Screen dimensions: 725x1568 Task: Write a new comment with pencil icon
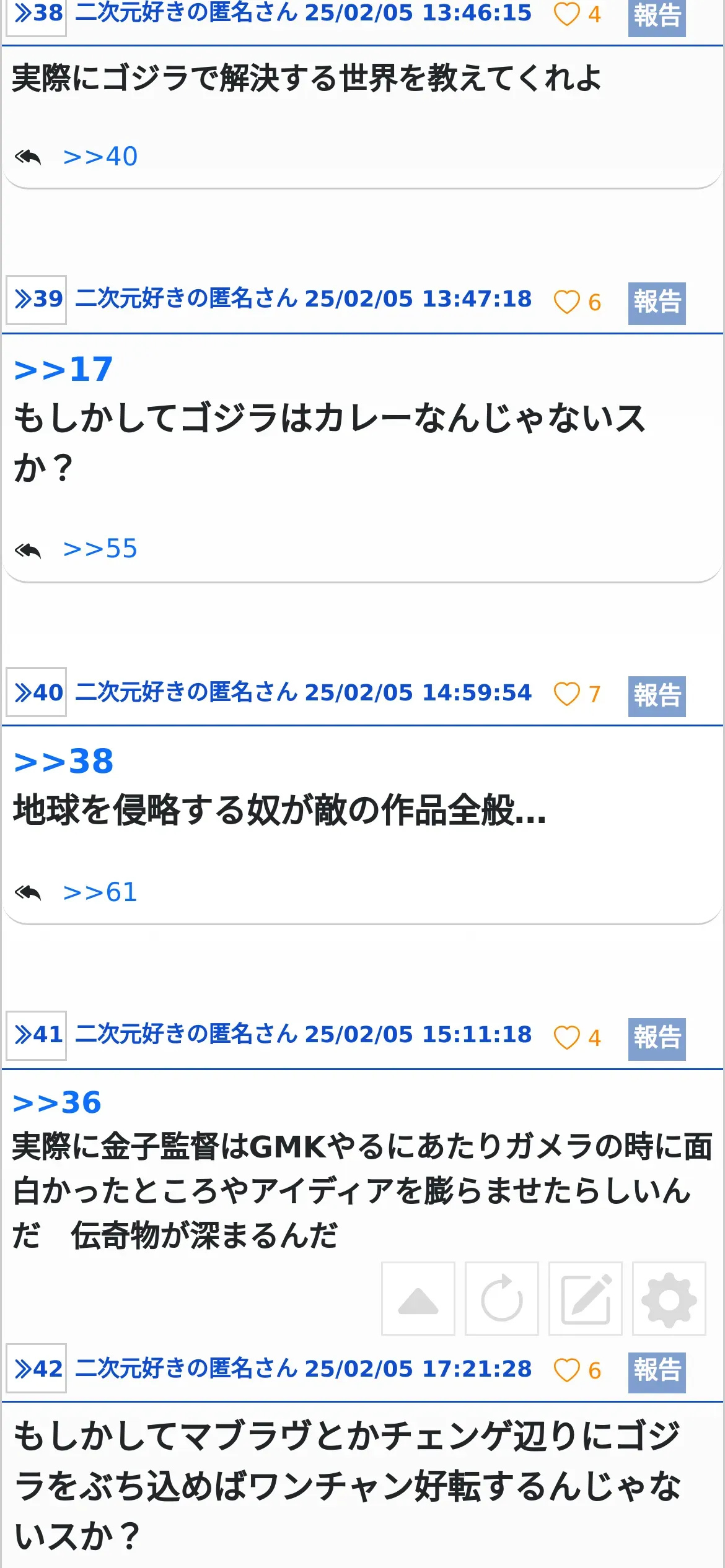tap(586, 1299)
